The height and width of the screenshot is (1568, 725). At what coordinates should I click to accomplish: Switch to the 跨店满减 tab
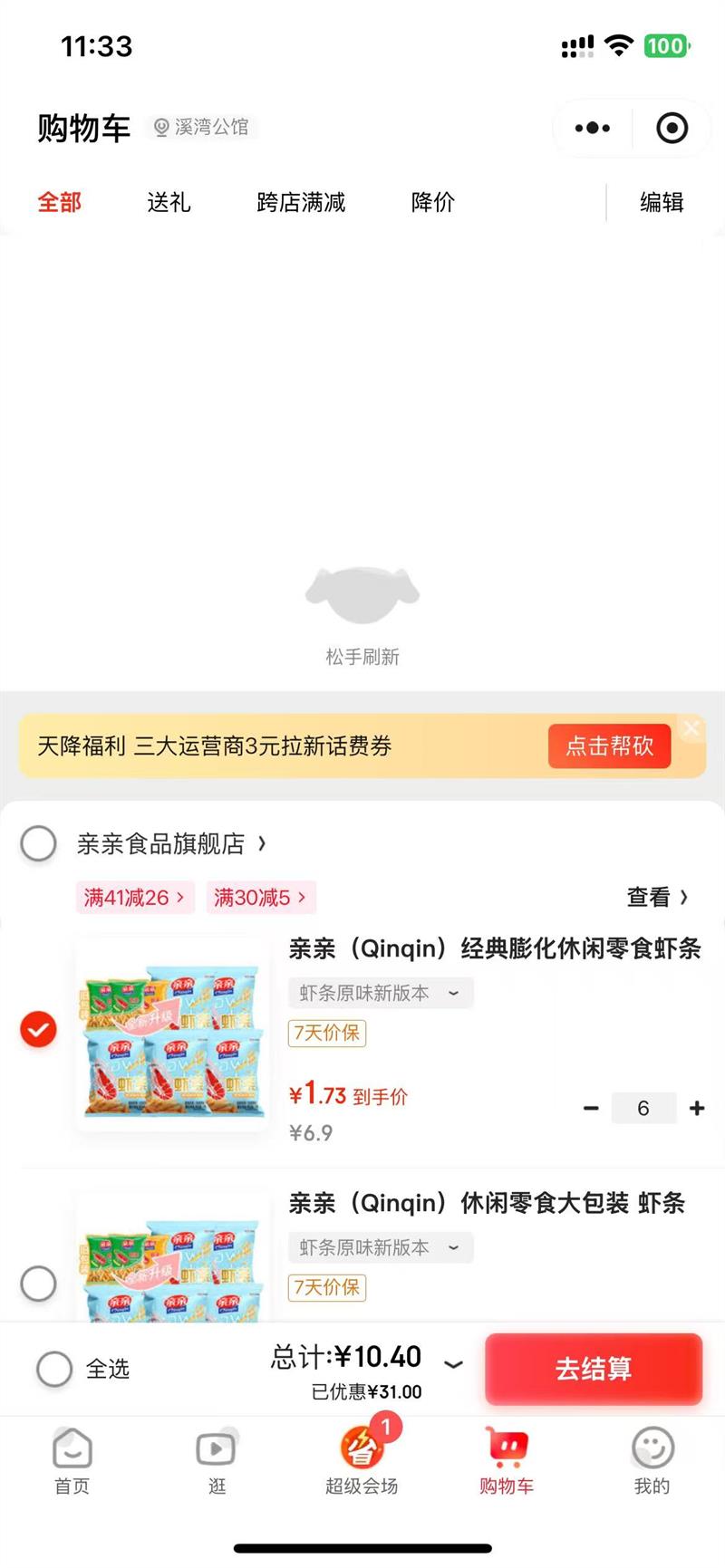pos(301,202)
